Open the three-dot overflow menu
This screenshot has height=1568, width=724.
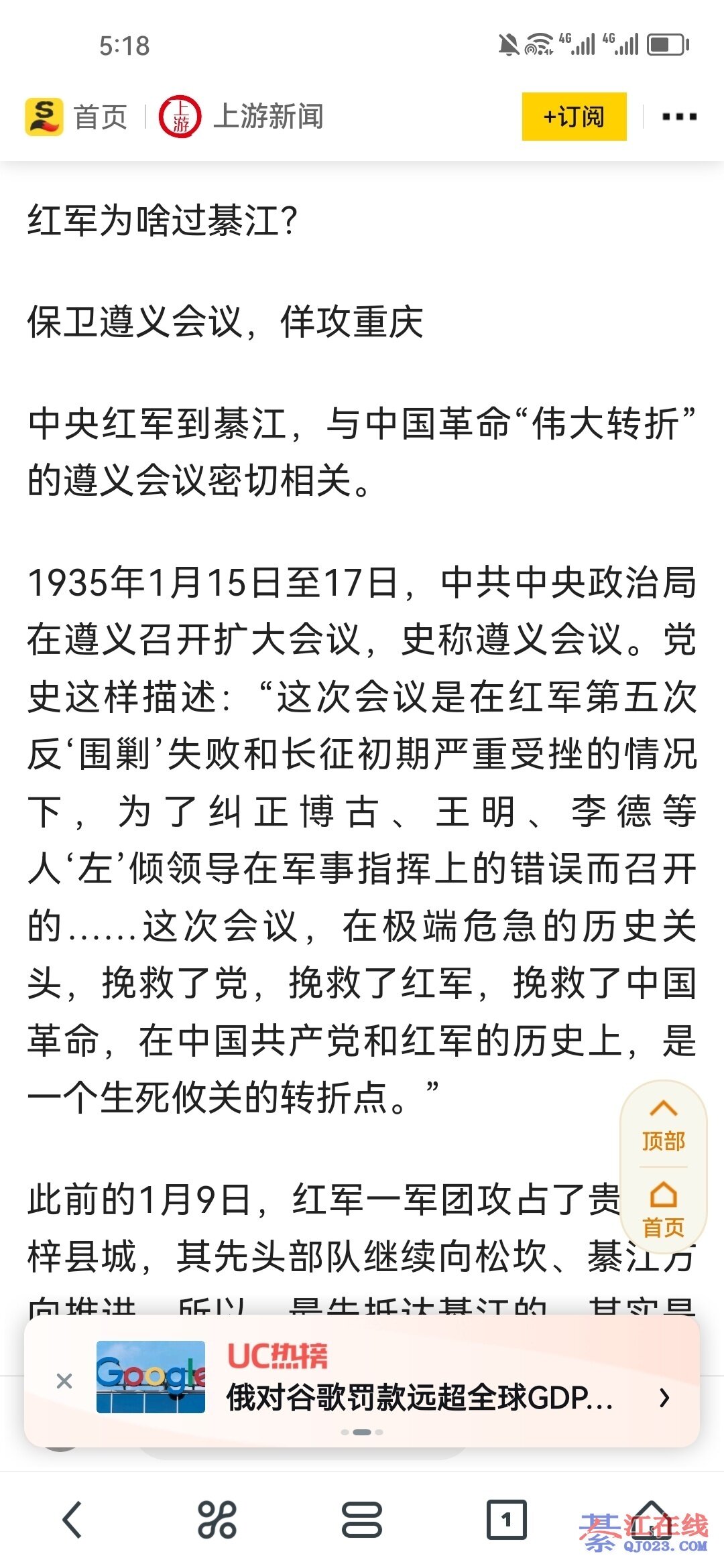pos(678,117)
